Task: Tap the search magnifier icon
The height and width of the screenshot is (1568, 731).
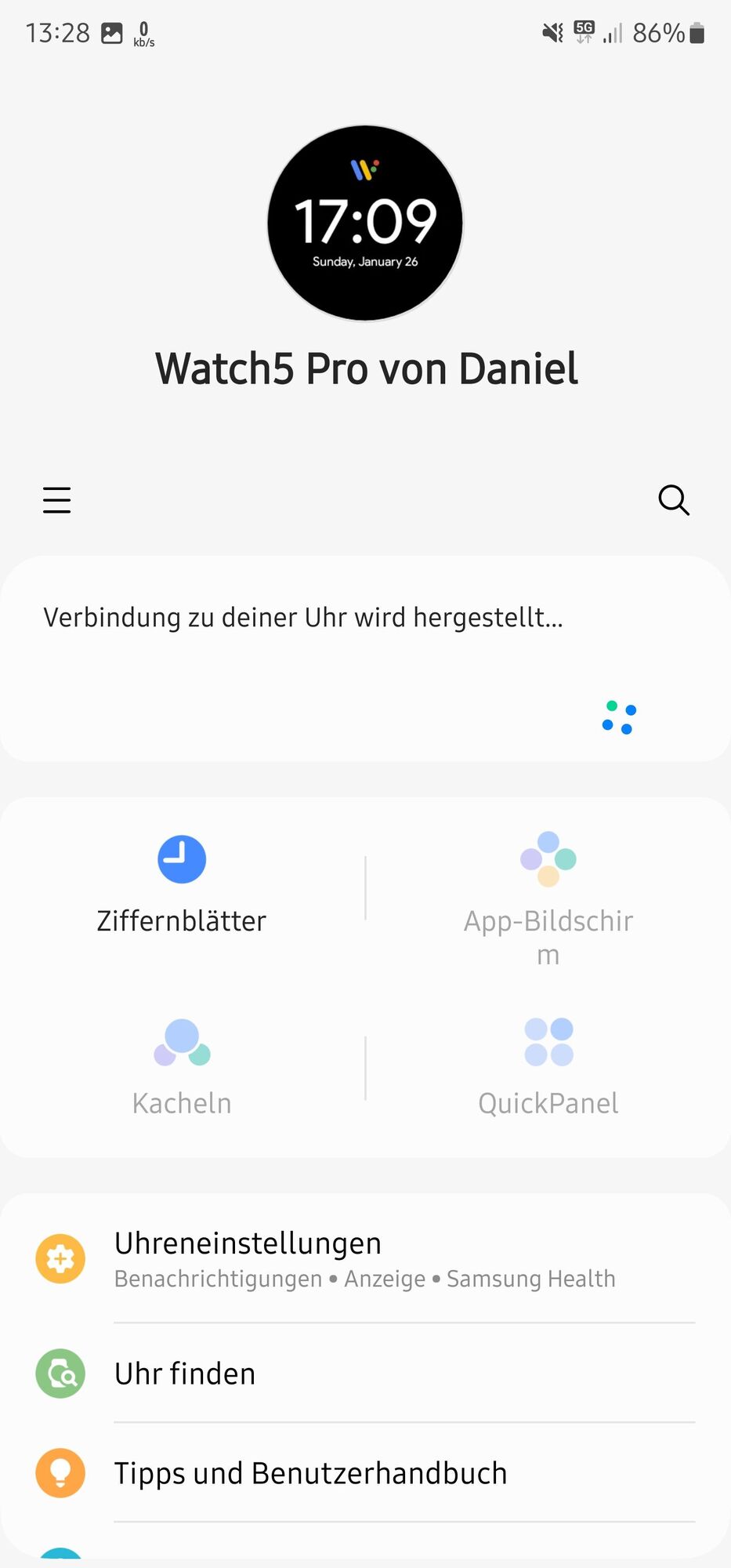Action: (x=673, y=499)
